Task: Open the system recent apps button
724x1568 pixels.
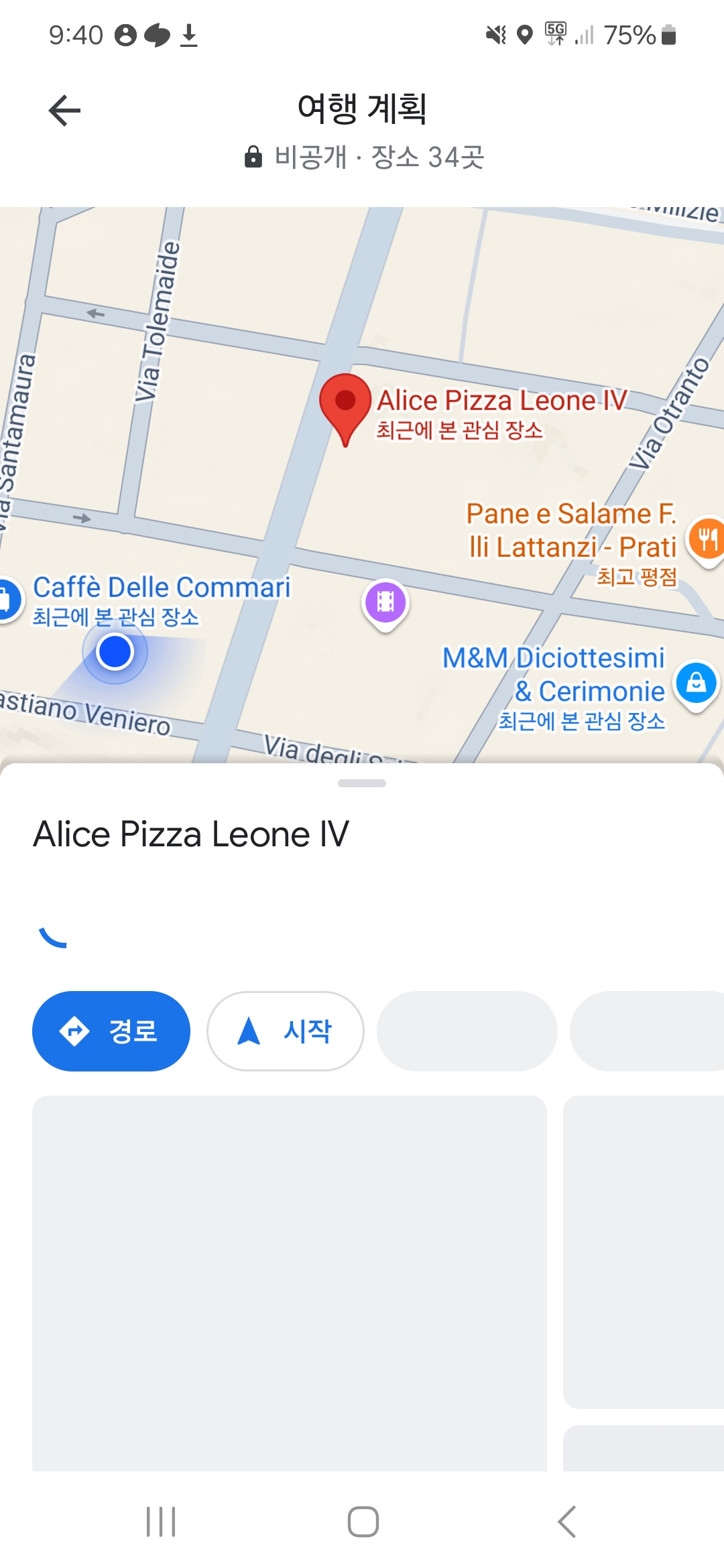Action: click(x=161, y=1521)
